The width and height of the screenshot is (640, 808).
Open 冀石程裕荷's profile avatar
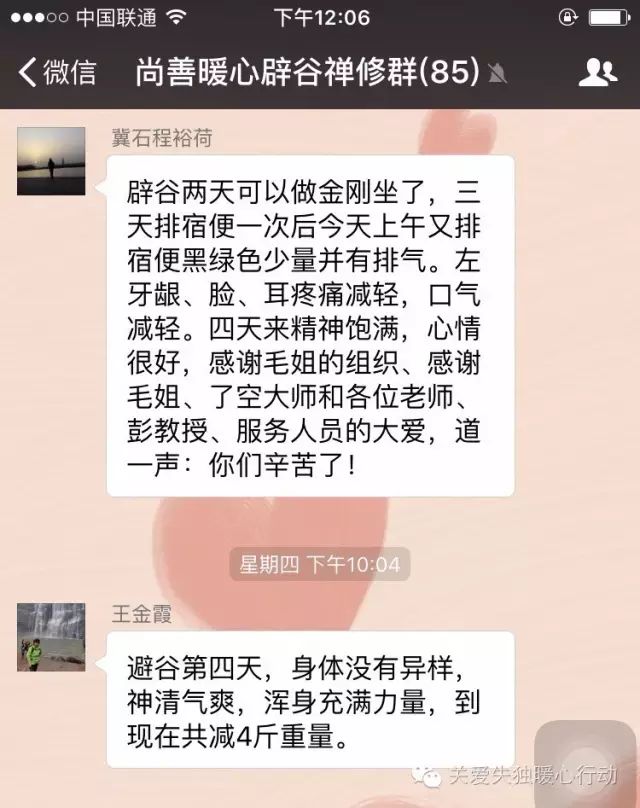[x=50, y=161]
